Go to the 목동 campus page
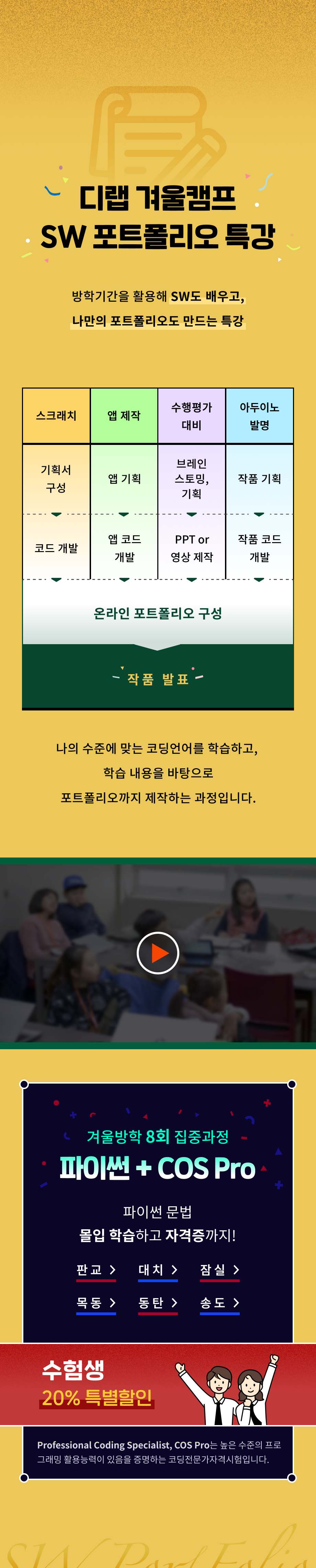 (x=95, y=1303)
